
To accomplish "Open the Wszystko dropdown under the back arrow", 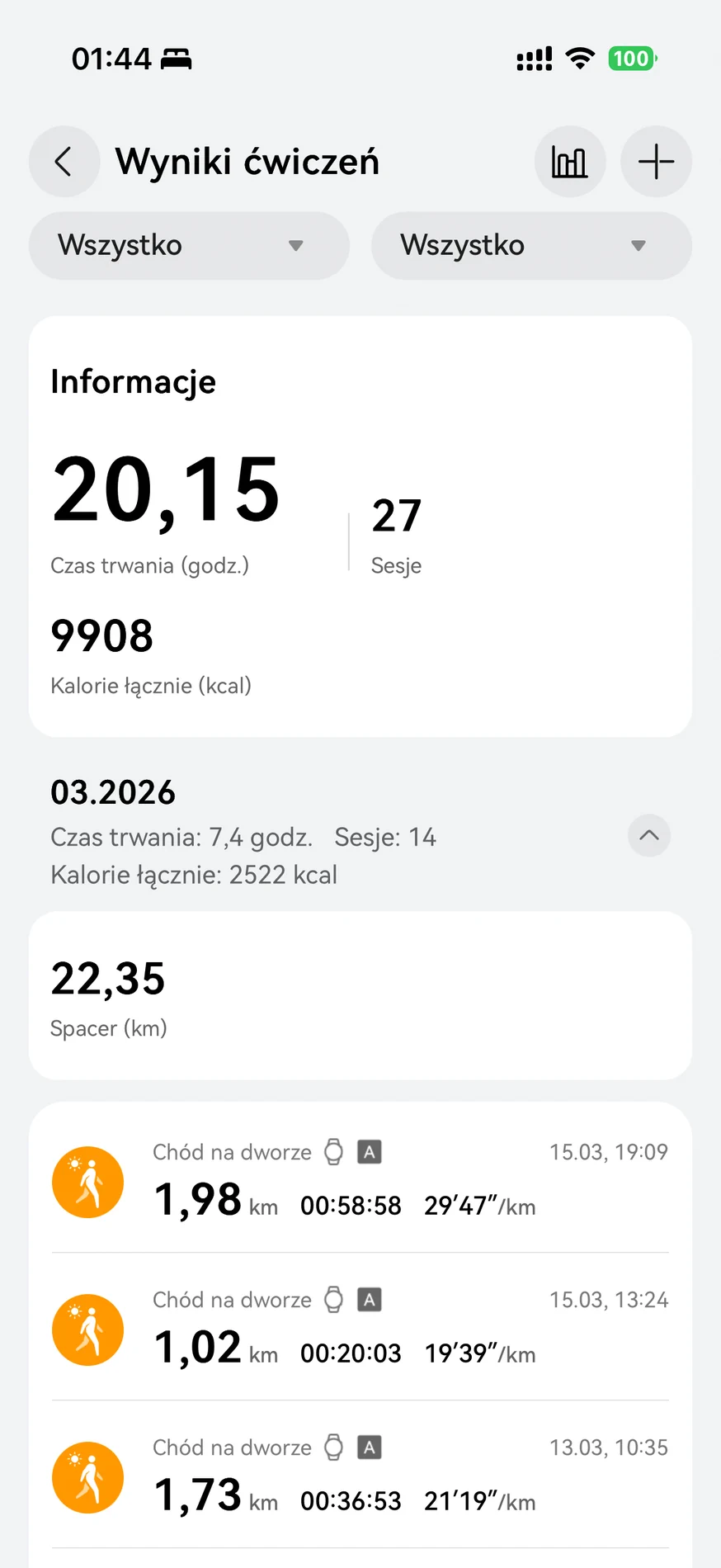I will click(189, 246).
